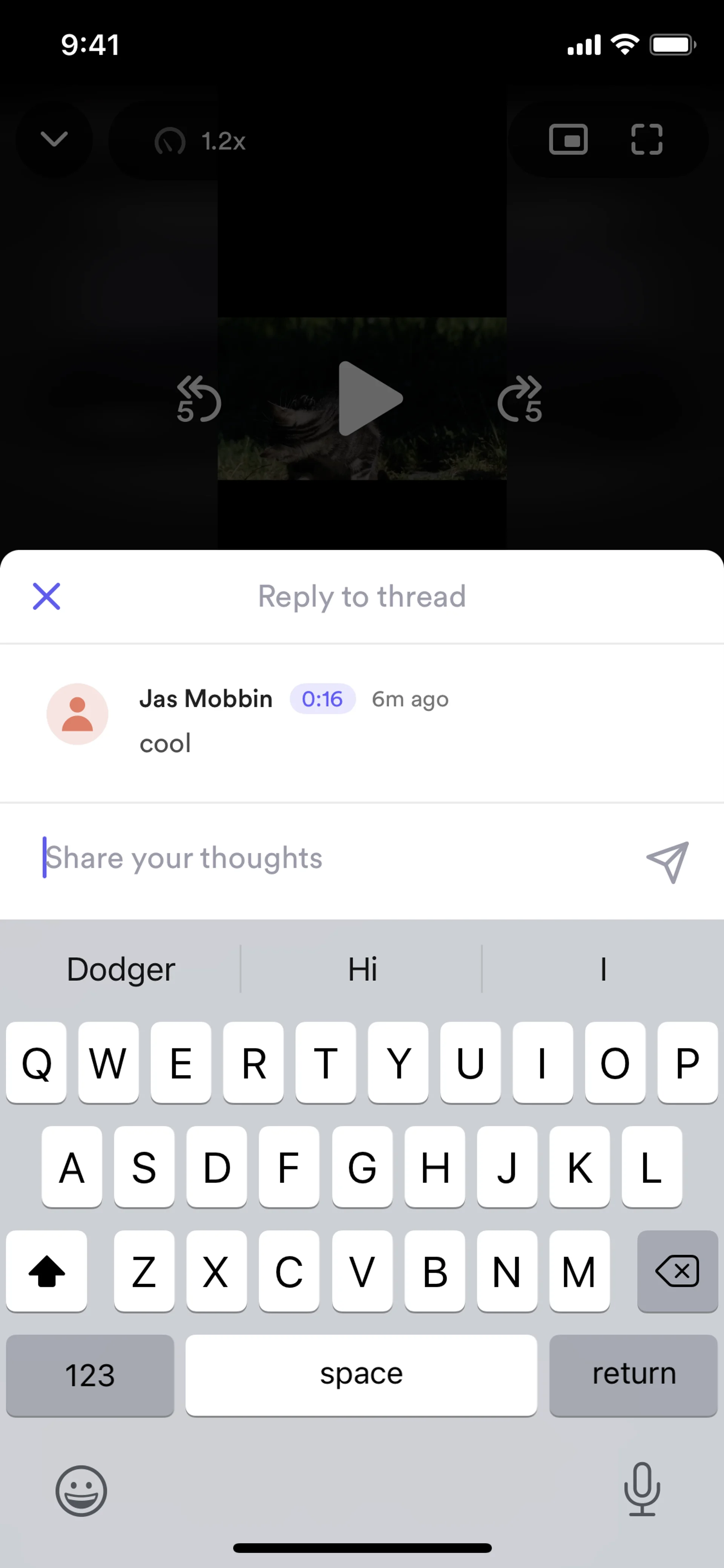The height and width of the screenshot is (1568, 724).
Task: Open the emoji keyboard
Action: coord(81,1491)
